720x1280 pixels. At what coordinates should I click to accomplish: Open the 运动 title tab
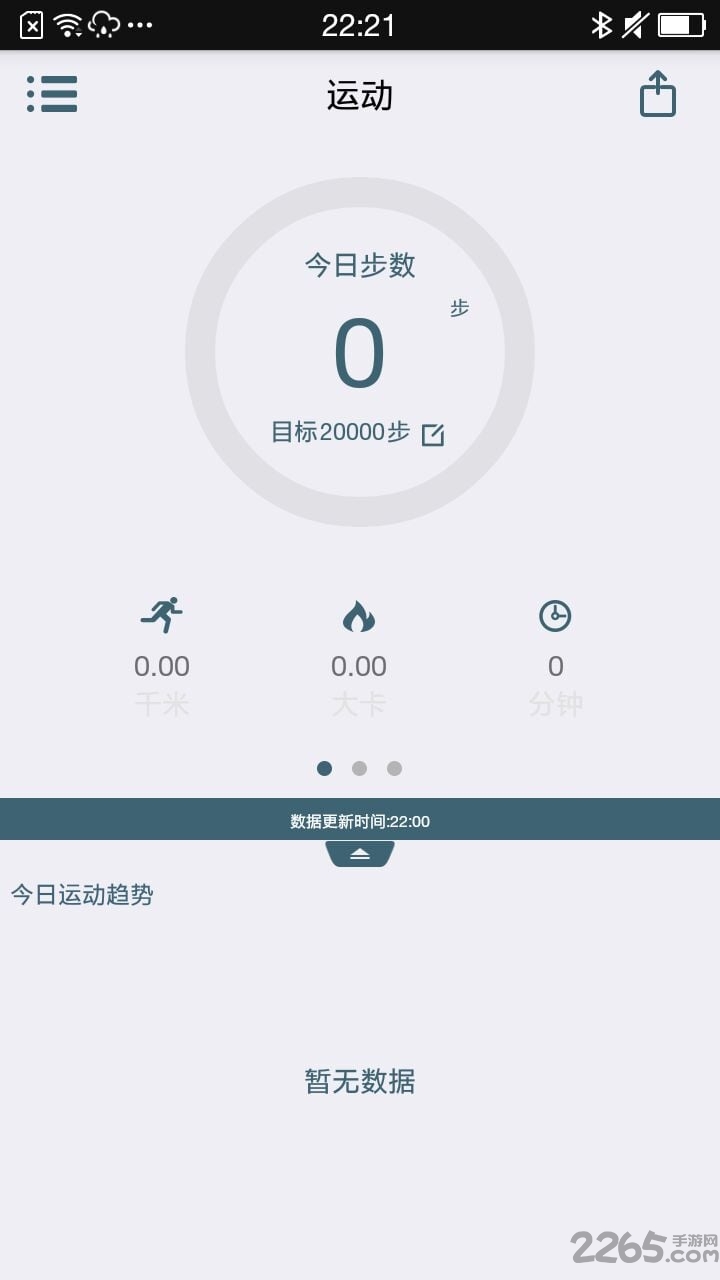click(x=359, y=94)
